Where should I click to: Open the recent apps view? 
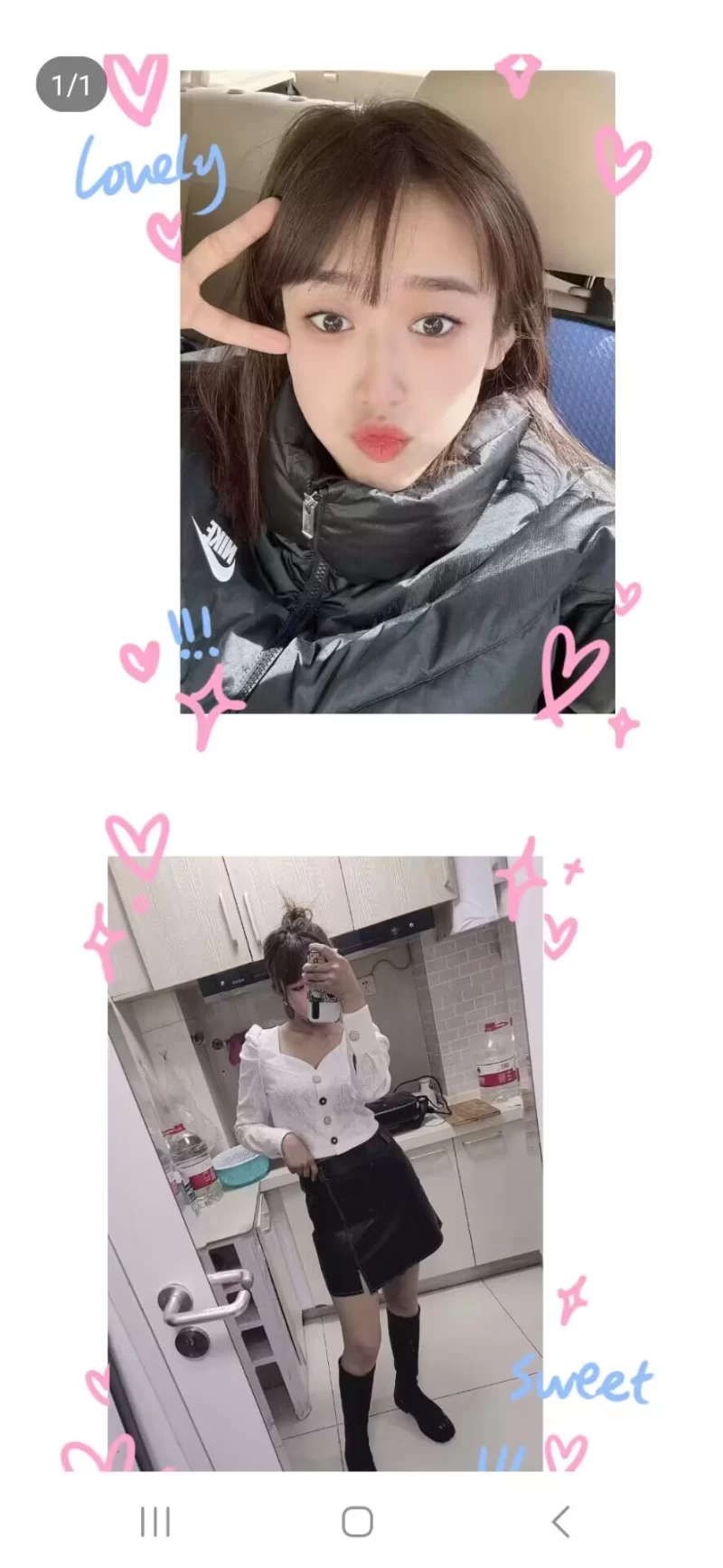point(155,1522)
